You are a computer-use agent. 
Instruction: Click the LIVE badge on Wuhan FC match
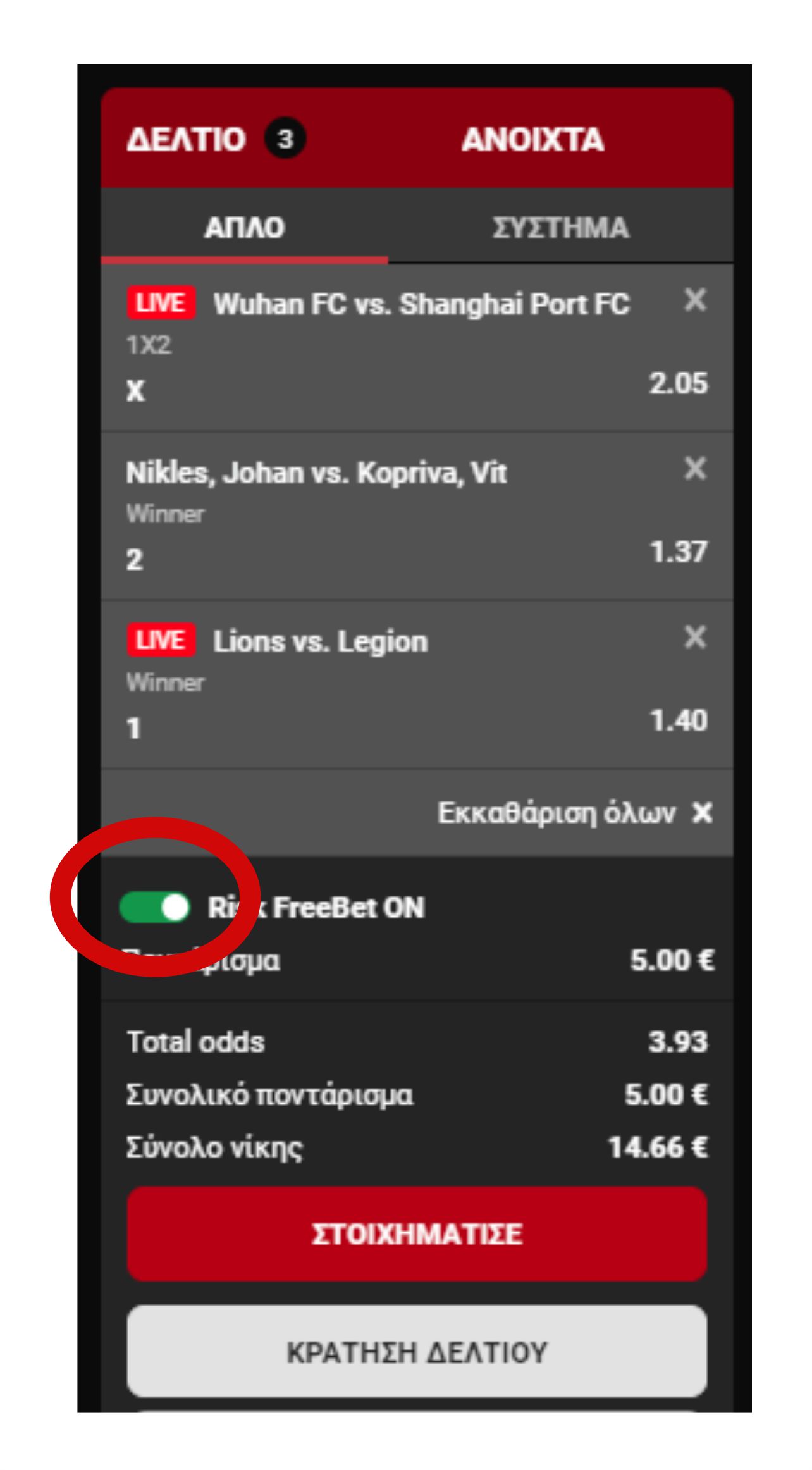tap(161, 302)
